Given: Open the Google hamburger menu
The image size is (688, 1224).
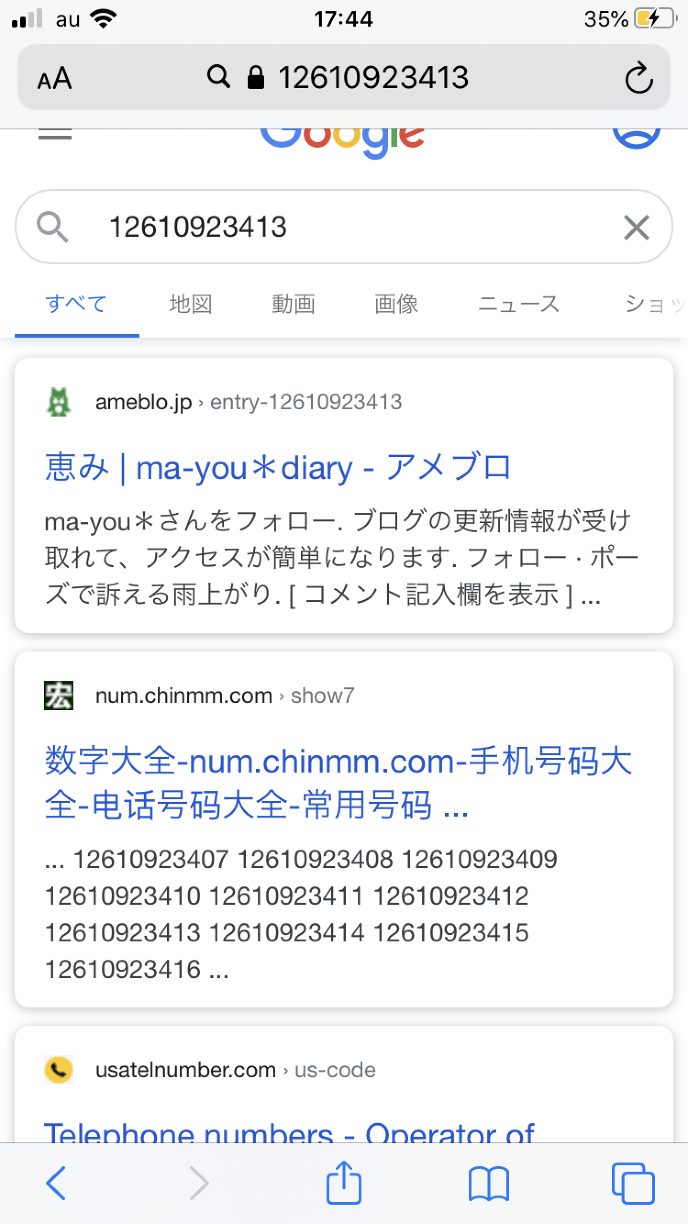Looking at the screenshot, I should [x=55, y=134].
